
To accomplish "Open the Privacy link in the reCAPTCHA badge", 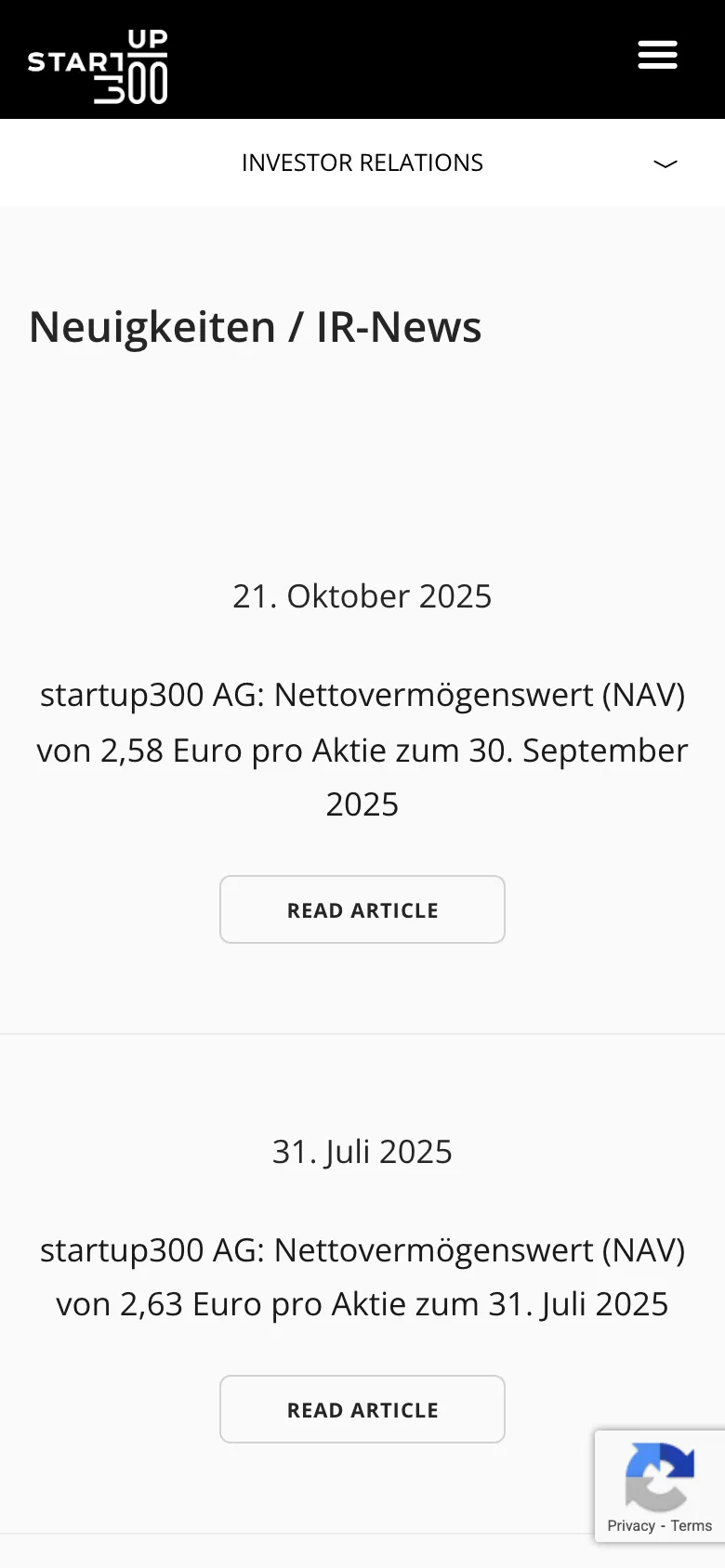I will pyautogui.click(x=630, y=1525).
